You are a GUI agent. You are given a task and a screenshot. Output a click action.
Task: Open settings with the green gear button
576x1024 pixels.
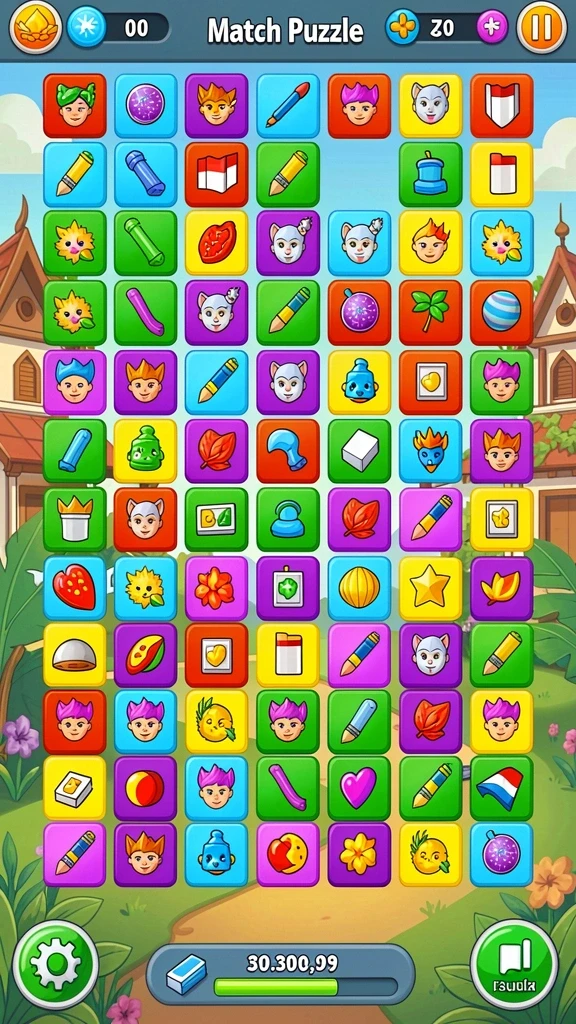pyautogui.click(x=56, y=964)
